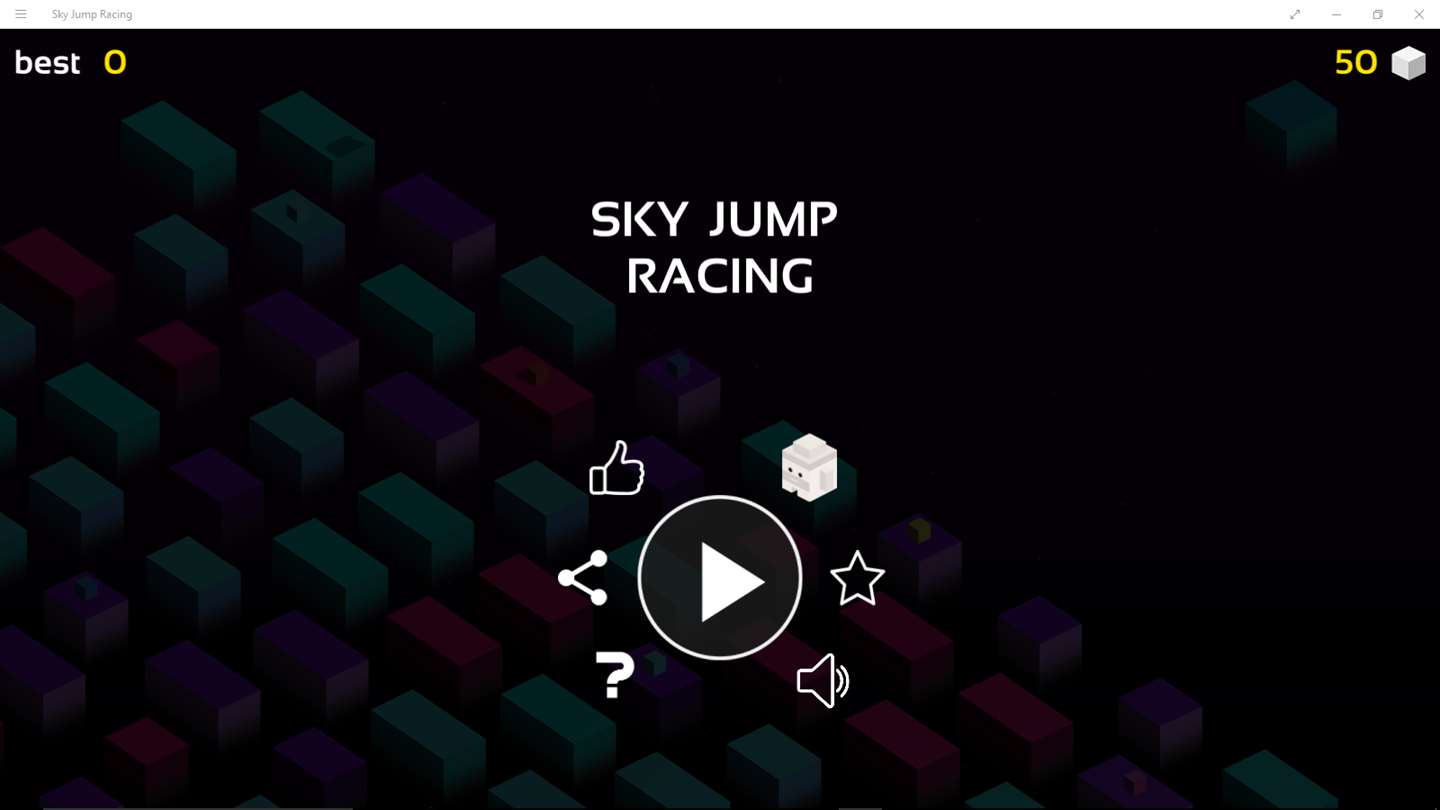1440x810 pixels.
Task: Open help with the question mark icon
Action: 614,675
